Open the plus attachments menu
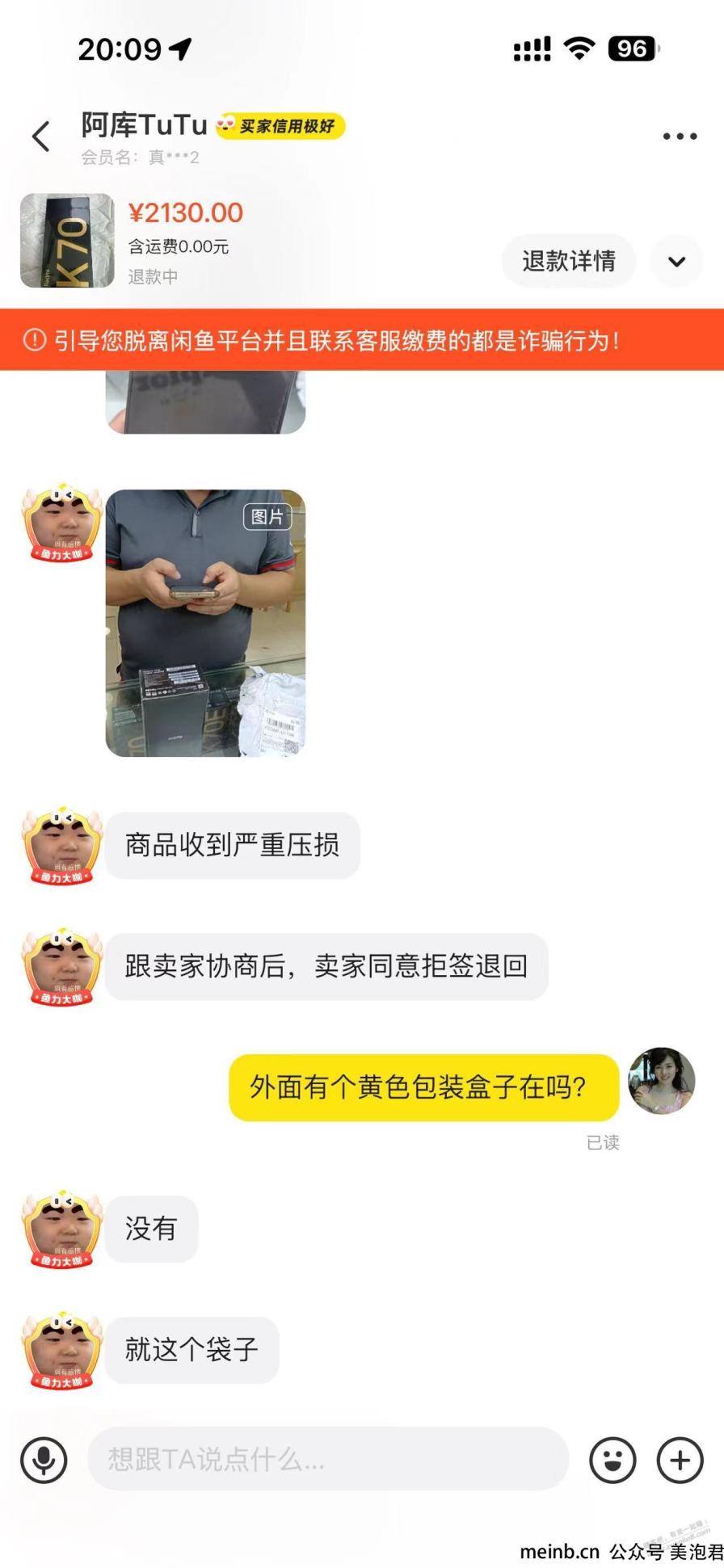This screenshot has width=724, height=1568. (680, 1460)
